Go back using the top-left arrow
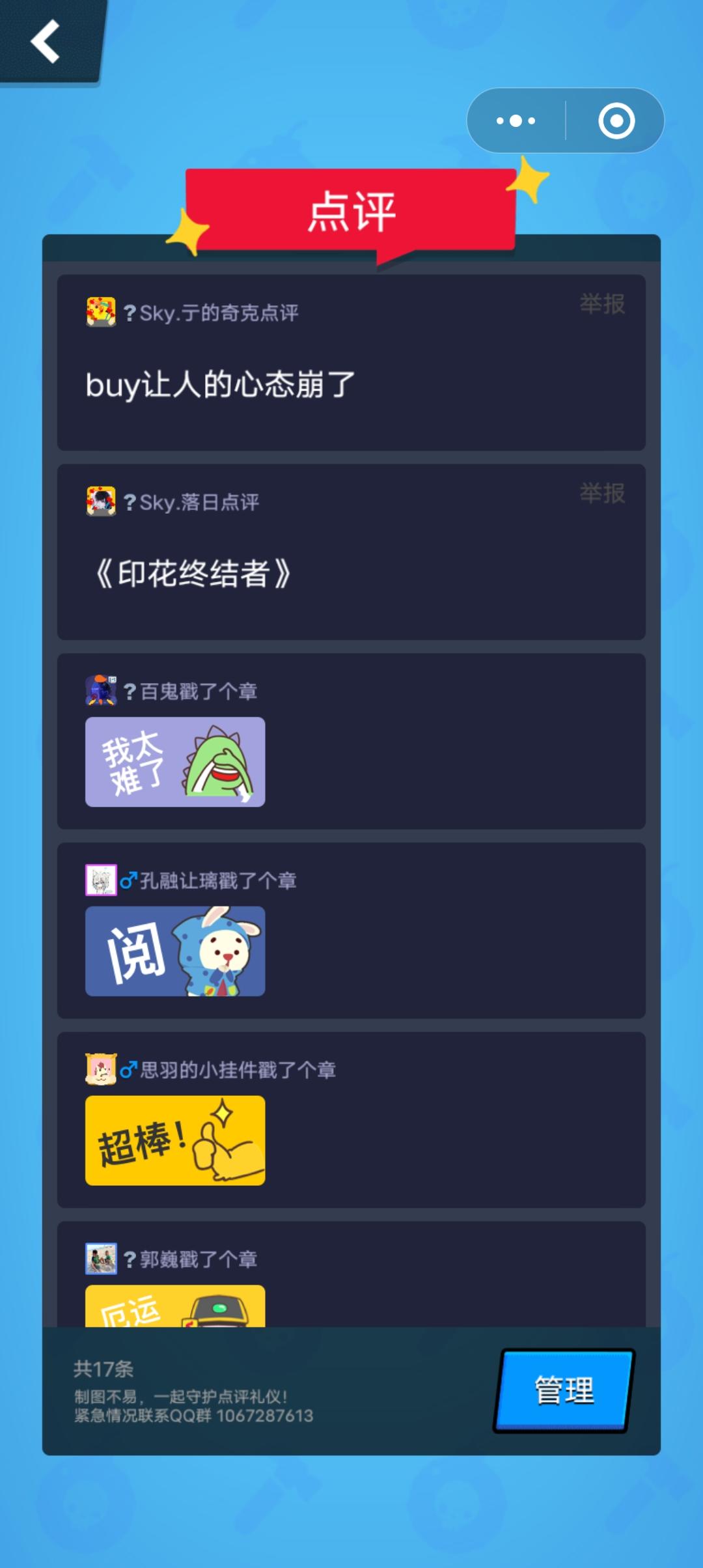 point(46,41)
